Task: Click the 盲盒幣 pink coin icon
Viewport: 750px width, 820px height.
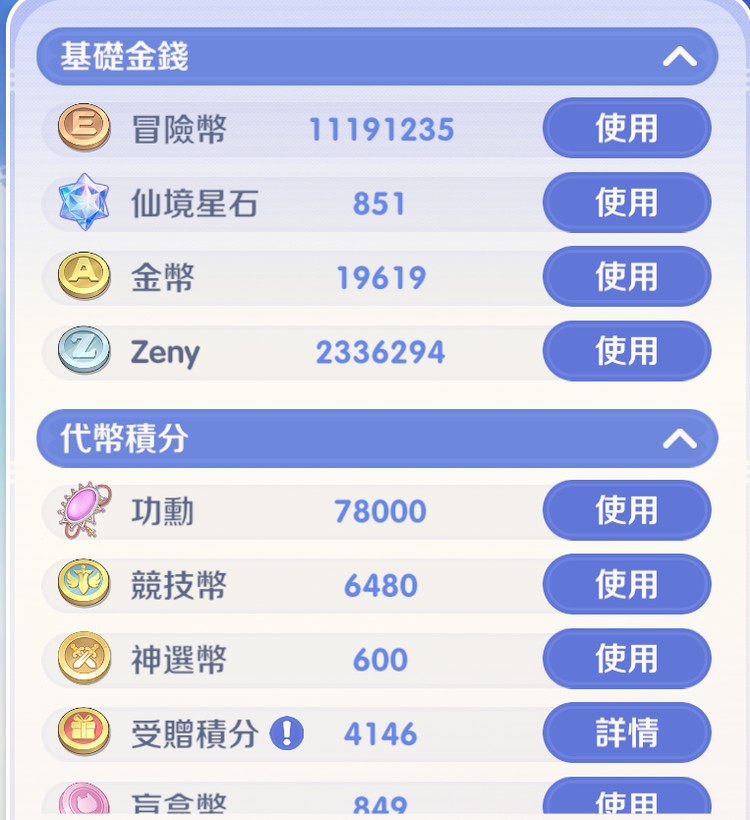Action: 84,800
